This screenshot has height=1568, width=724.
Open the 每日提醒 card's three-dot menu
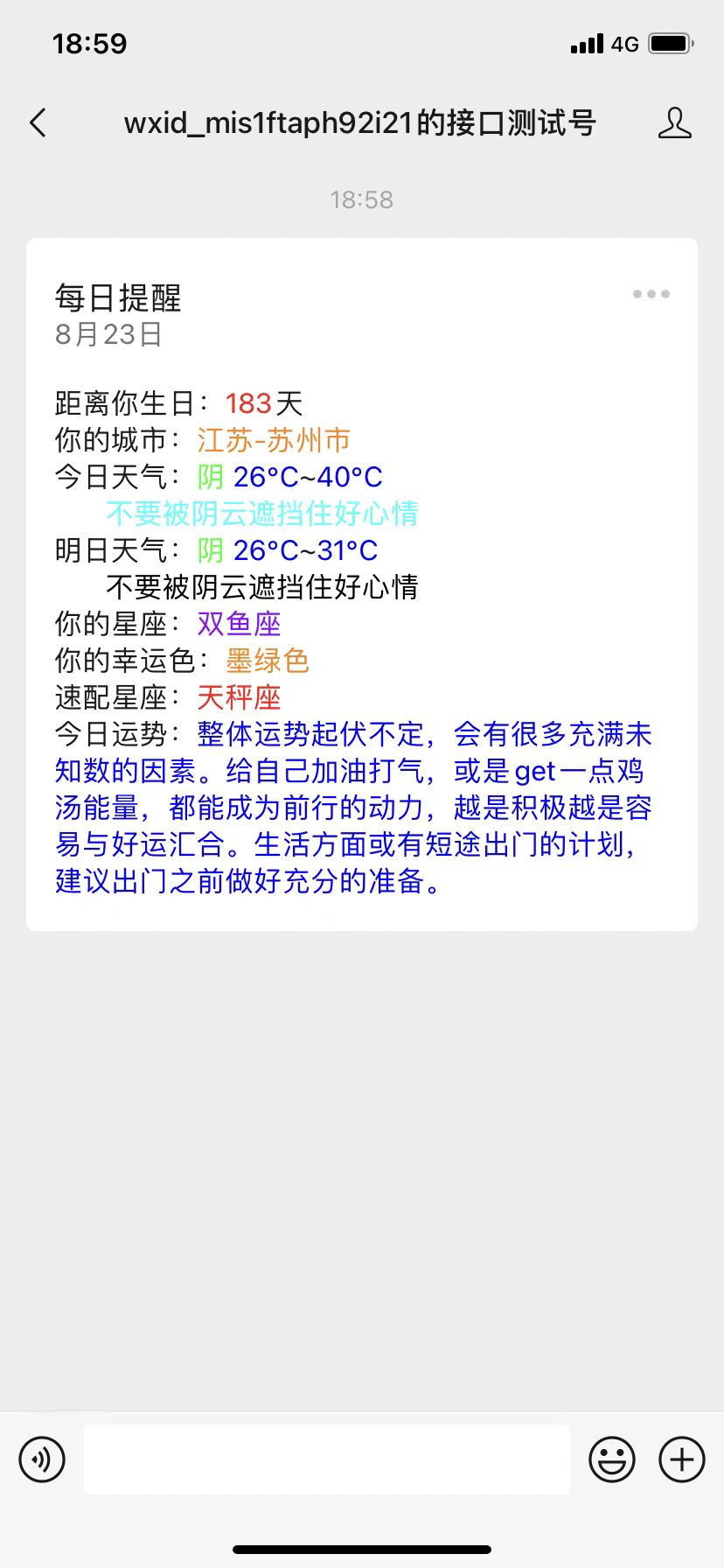point(651,294)
